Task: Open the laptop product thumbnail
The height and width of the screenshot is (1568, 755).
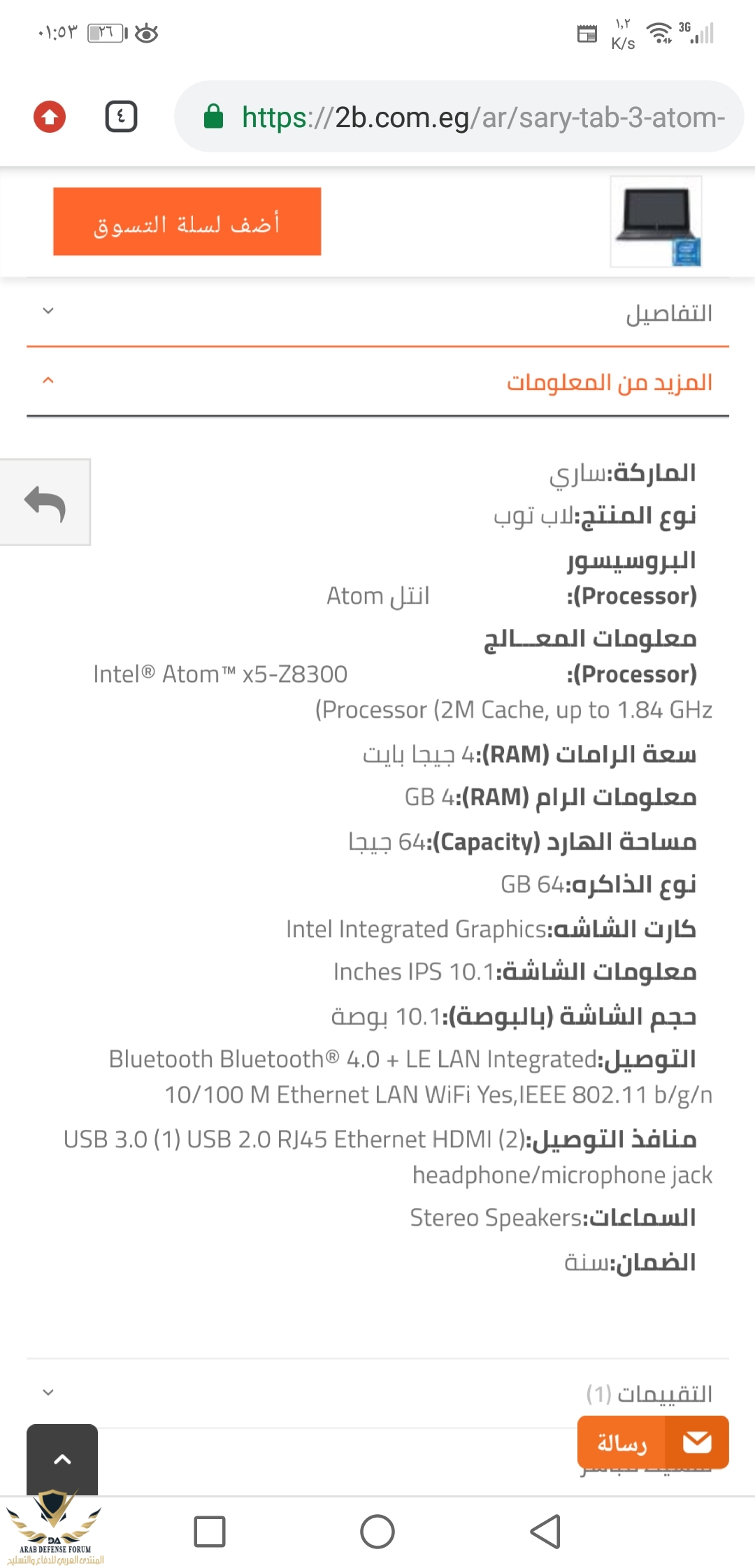Action: (x=656, y=221)
